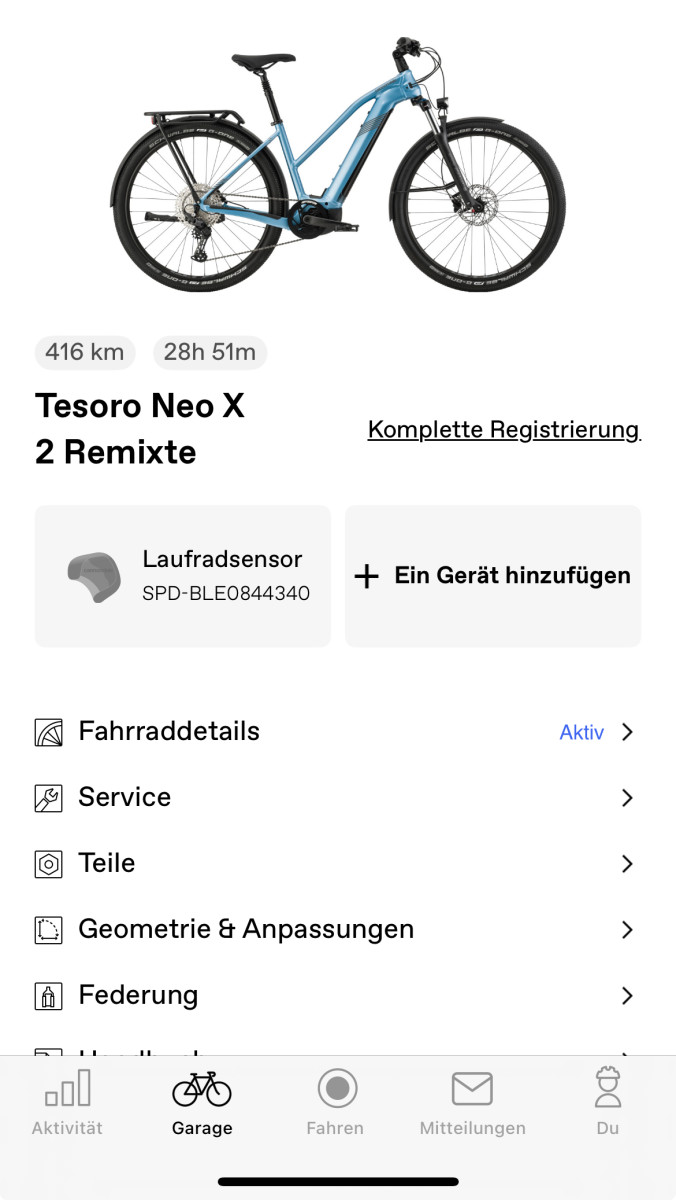Go to the Fahren tab

(x=336, y=1102)
